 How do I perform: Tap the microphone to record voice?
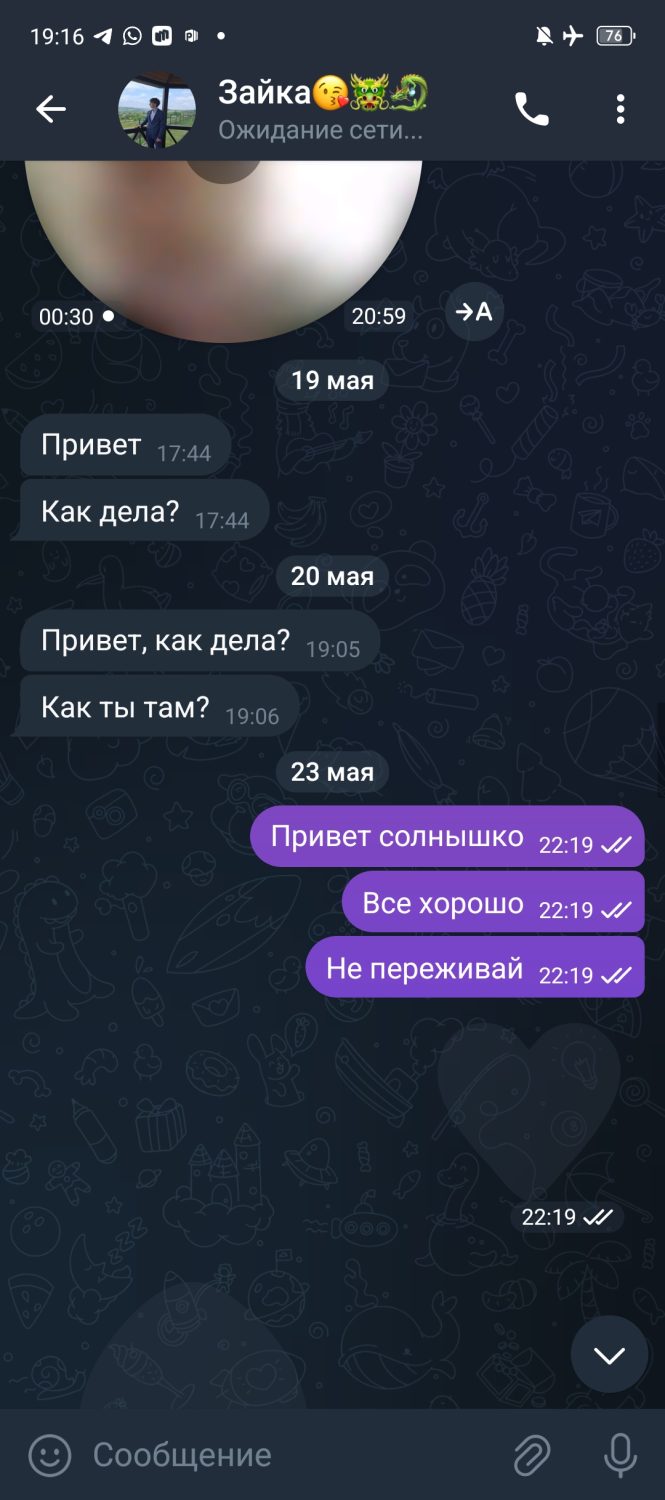tap(620, 1455)
